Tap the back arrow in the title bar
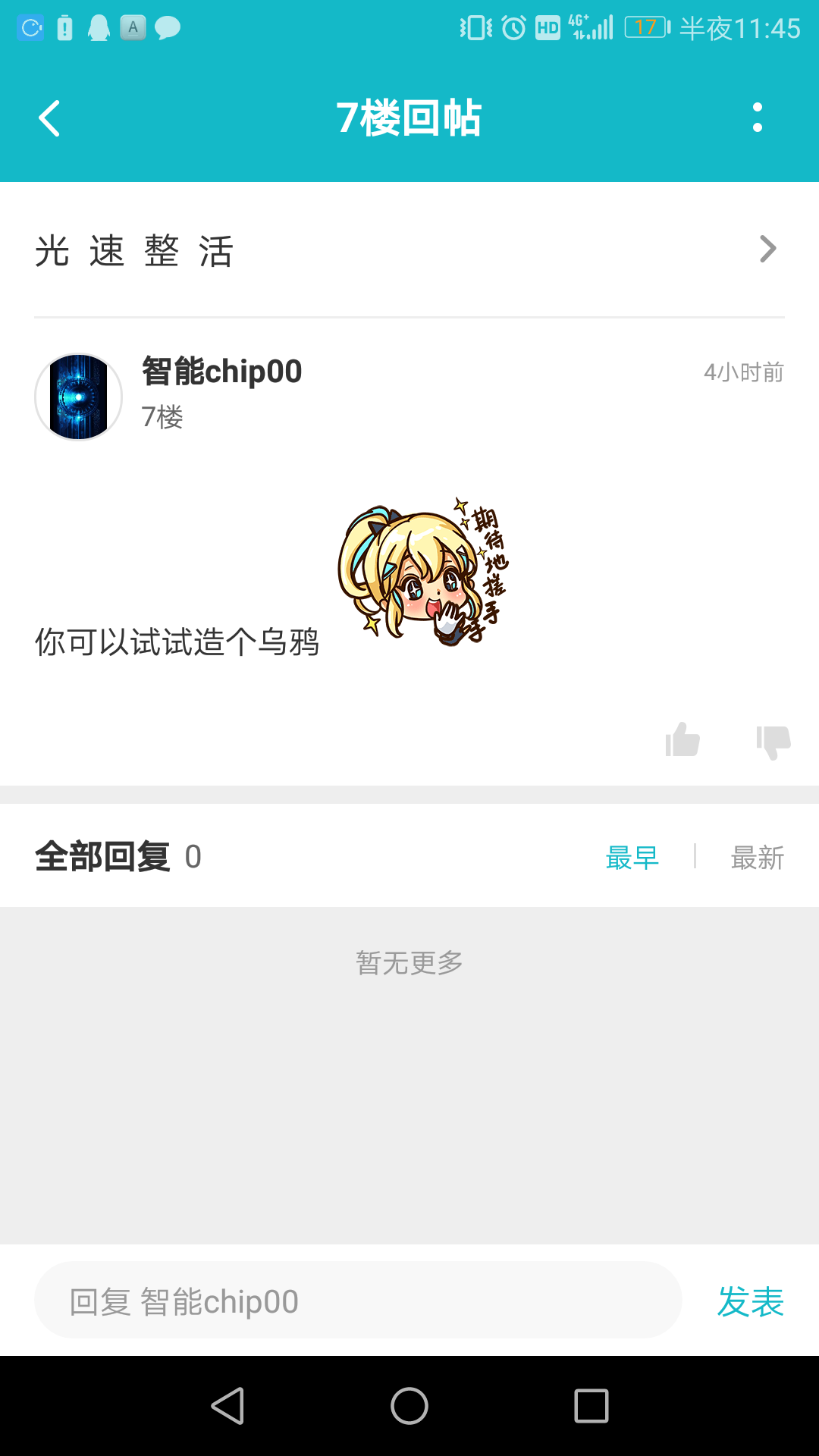Viewport: 819px width, 1456px height. tap(49, 118)
